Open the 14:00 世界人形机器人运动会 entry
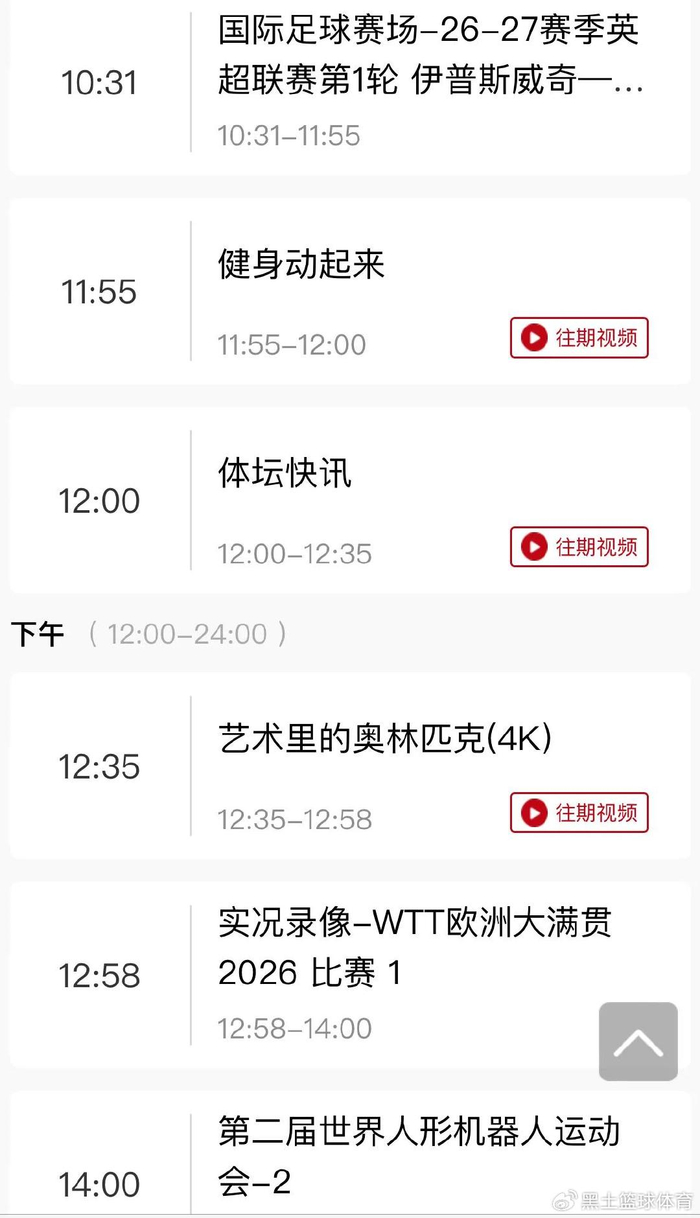Viewport: 700px width, 1218px height. coord(350,1155)
